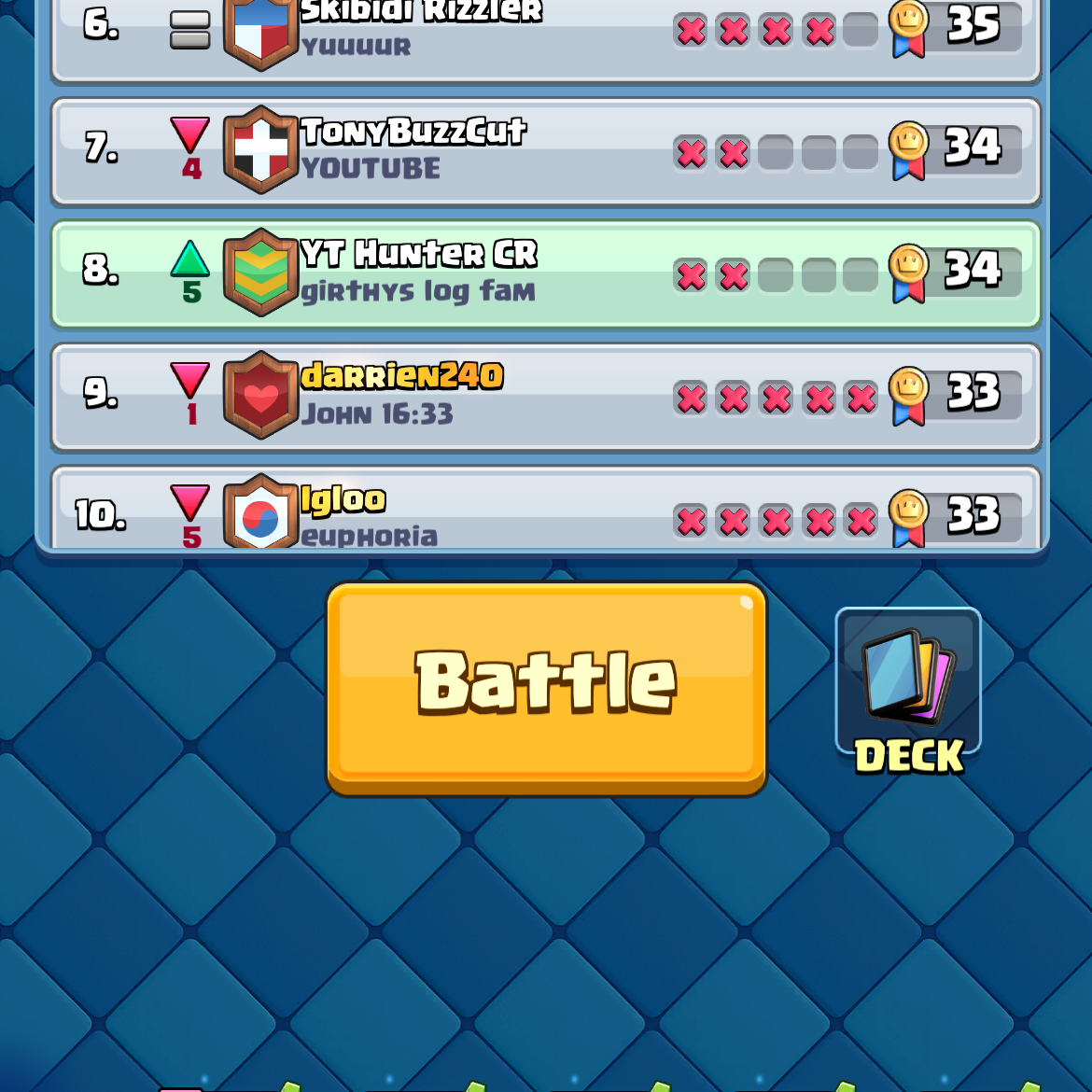The image size is (1092, 1092).
Task: Tap the Igloo player row
Action: tap(546, 515)
